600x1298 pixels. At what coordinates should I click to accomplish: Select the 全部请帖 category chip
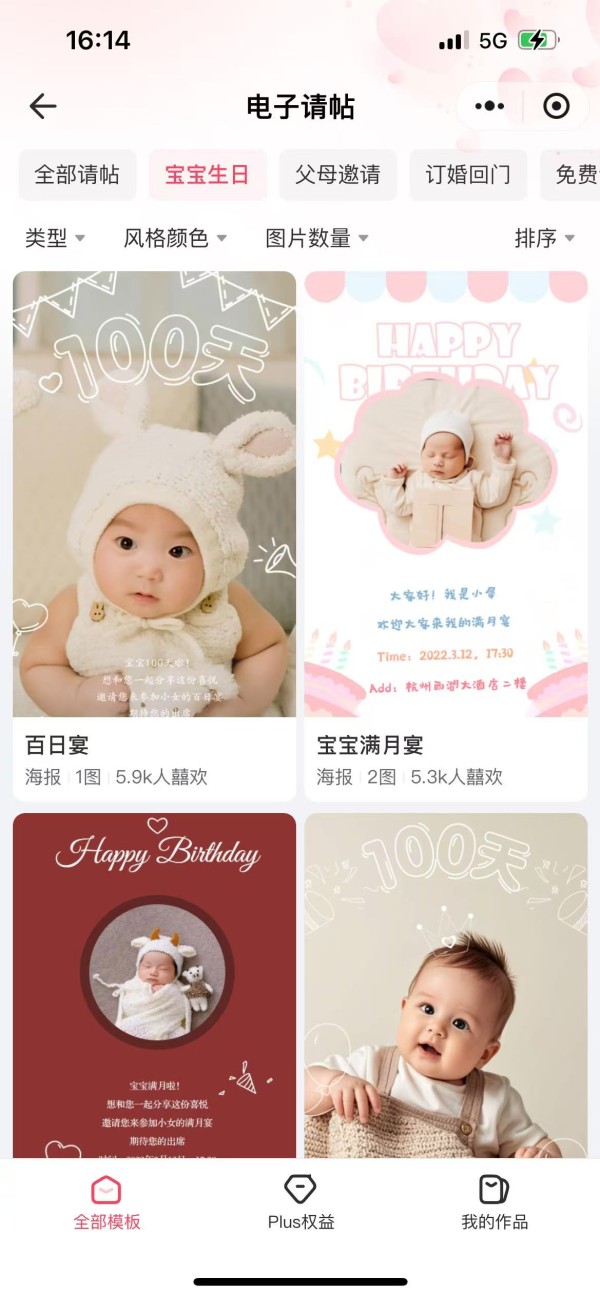tap(77, 175)
